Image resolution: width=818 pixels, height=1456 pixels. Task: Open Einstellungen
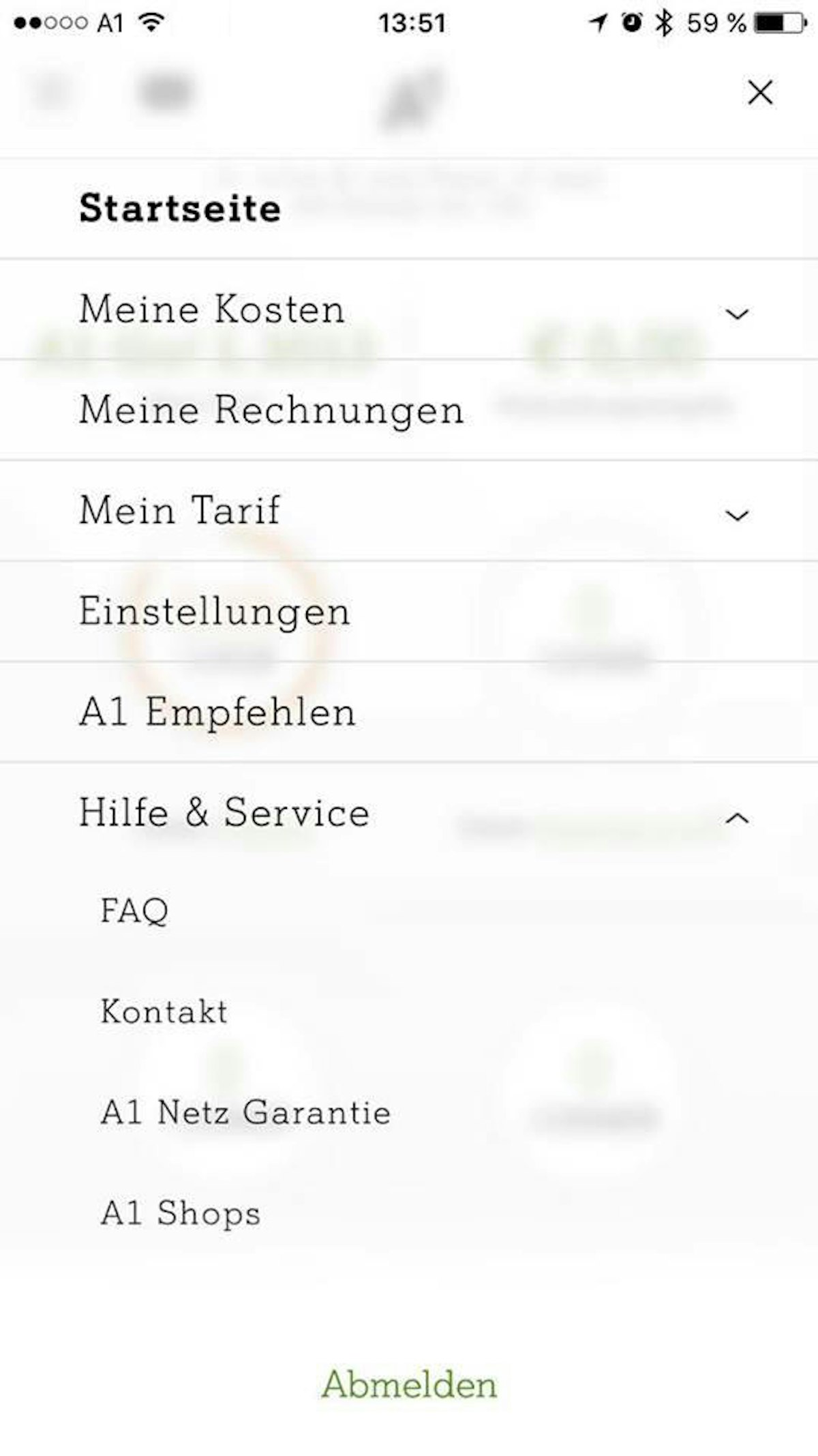coord(409,611)
